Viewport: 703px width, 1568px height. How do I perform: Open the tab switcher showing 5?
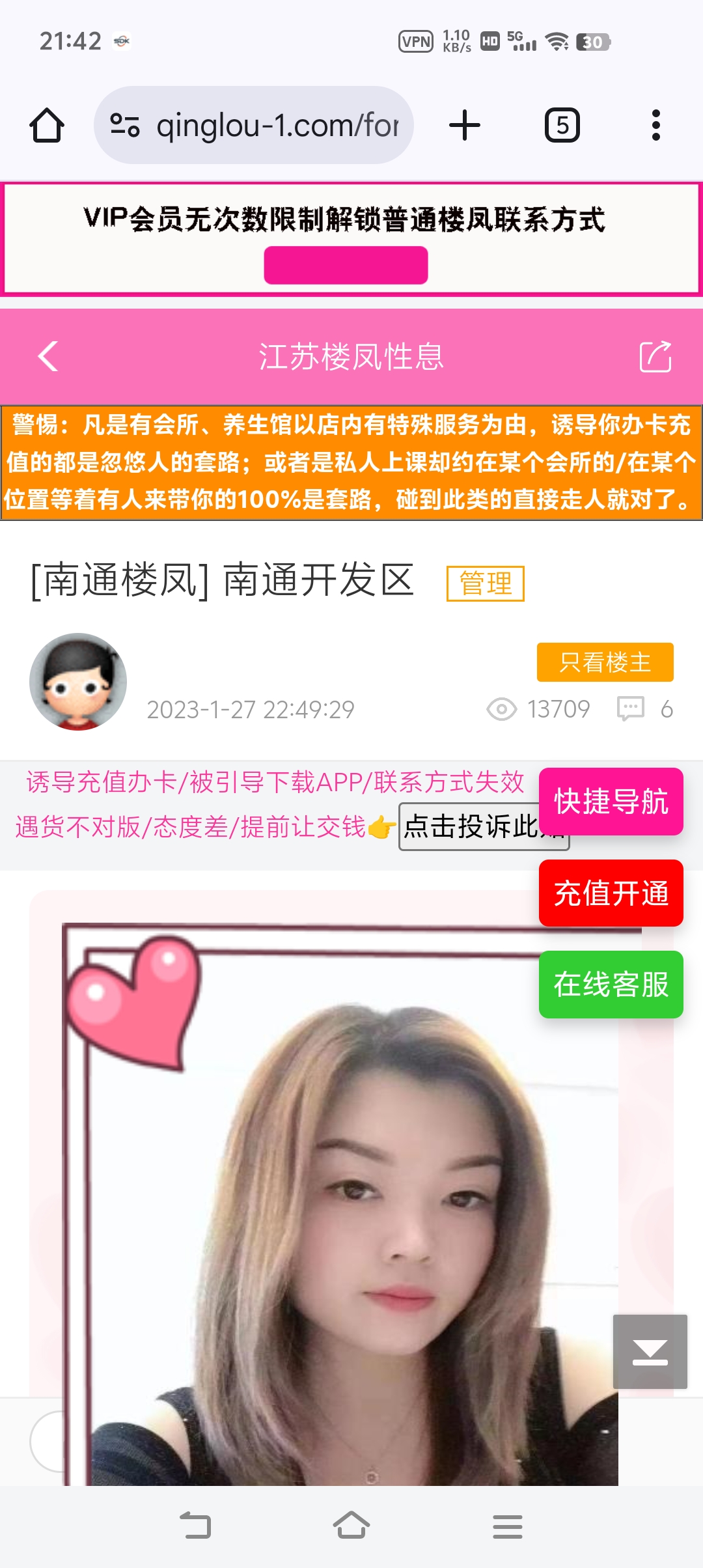[x=562, y=125]
